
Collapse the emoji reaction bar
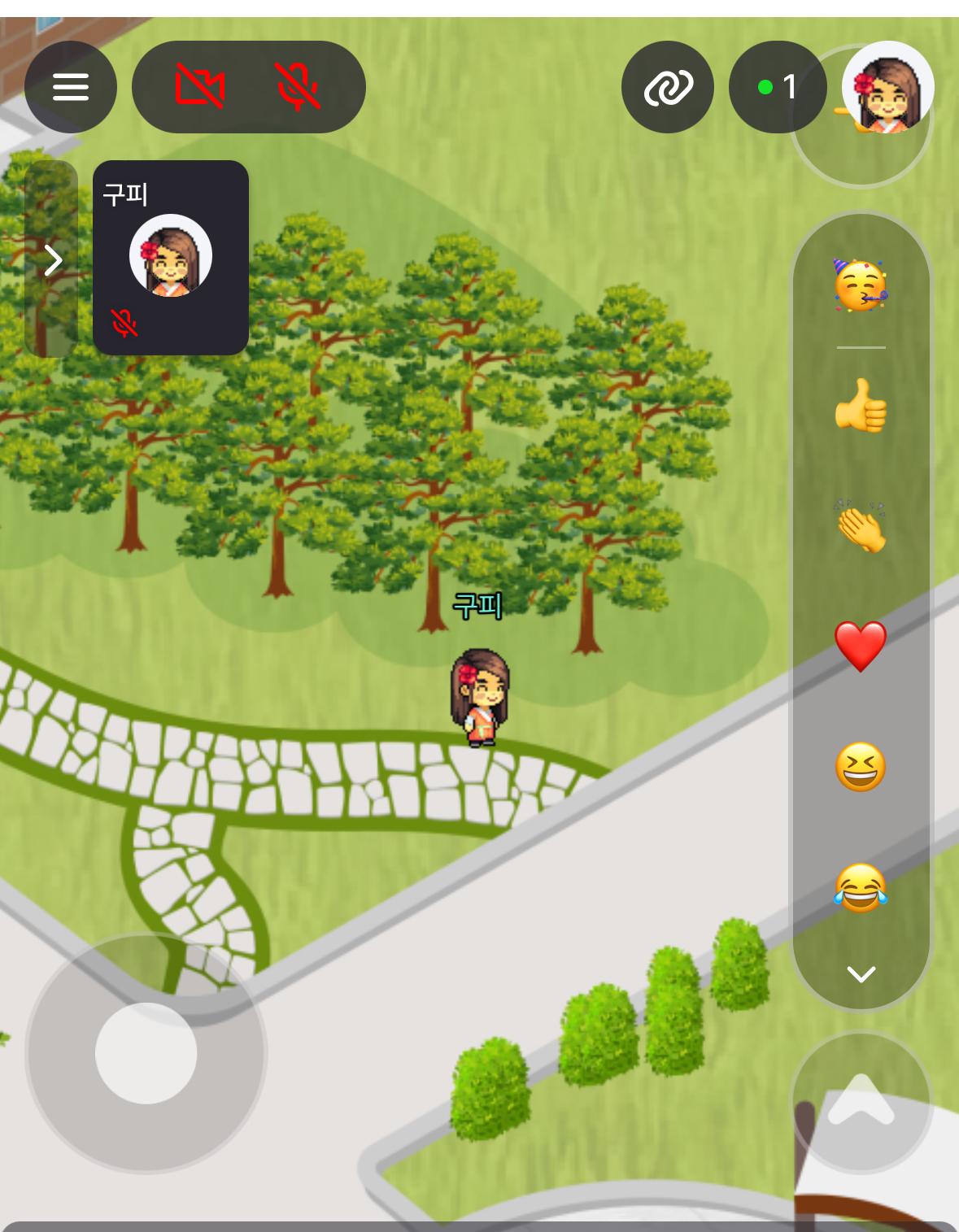[861, 973]
